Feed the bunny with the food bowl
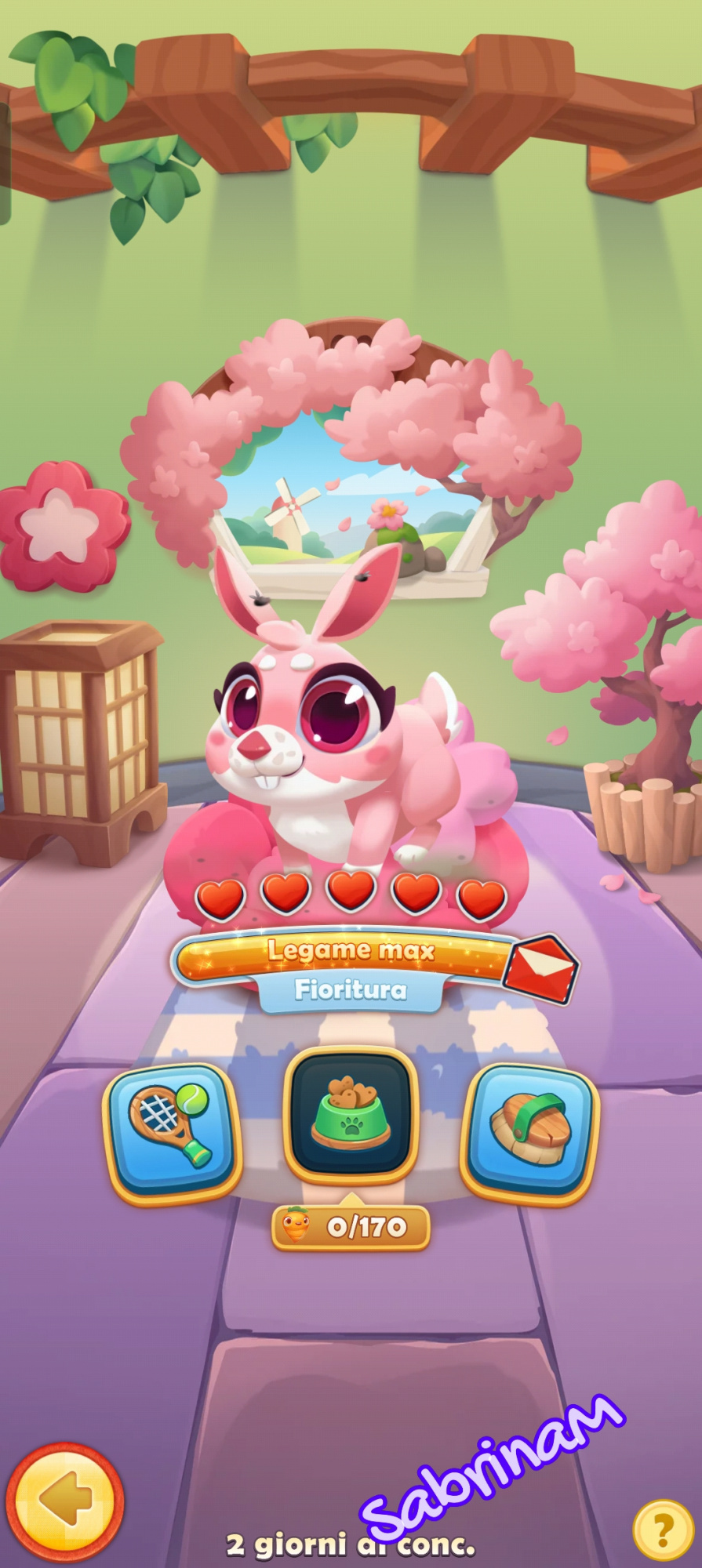The height and width of the screenshot is (1568, 702). point(351,1115)
